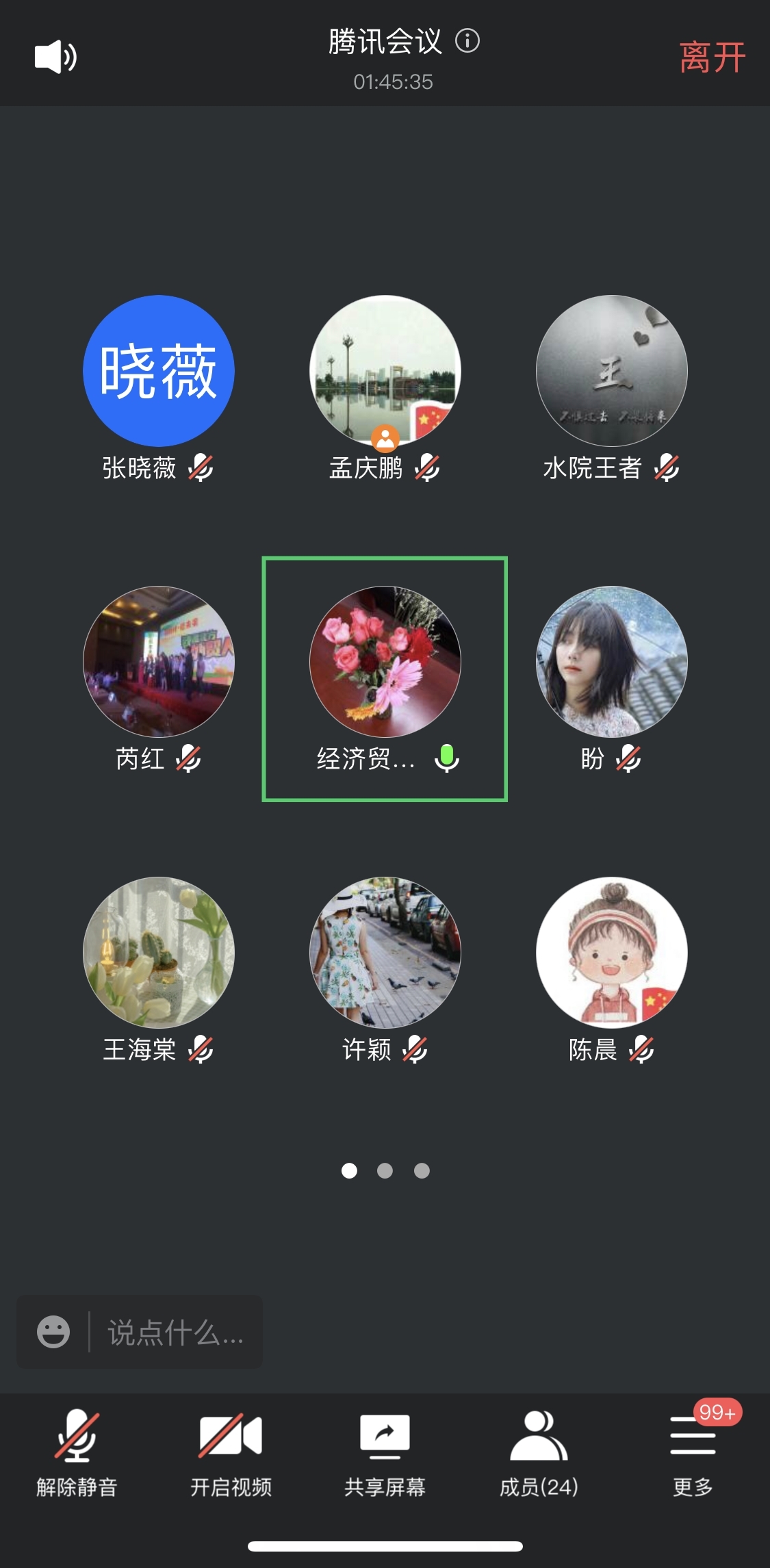Select participant 张晓薇
Viewport: 770px width, 1568px height.
(159, 371)
